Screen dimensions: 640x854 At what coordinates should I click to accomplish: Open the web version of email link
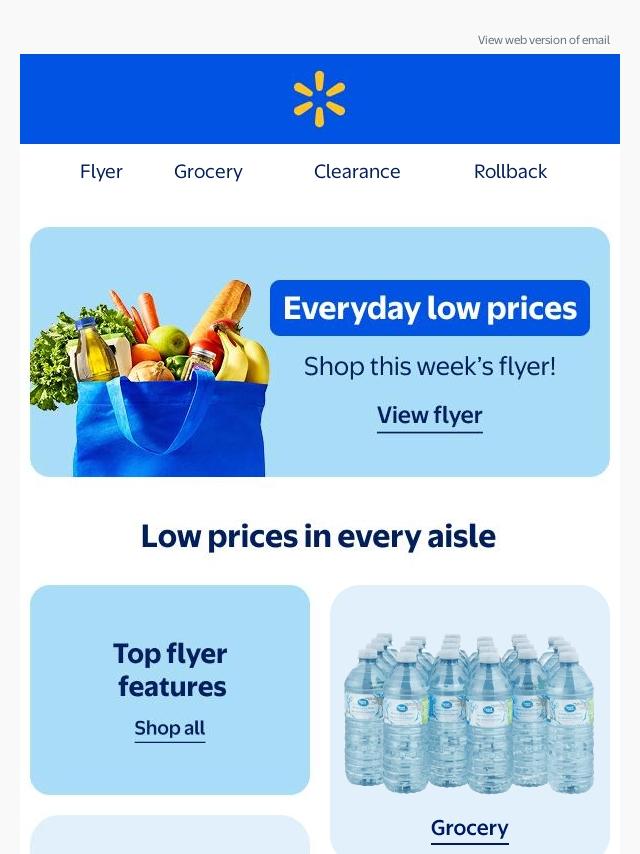tap(543, 40)
